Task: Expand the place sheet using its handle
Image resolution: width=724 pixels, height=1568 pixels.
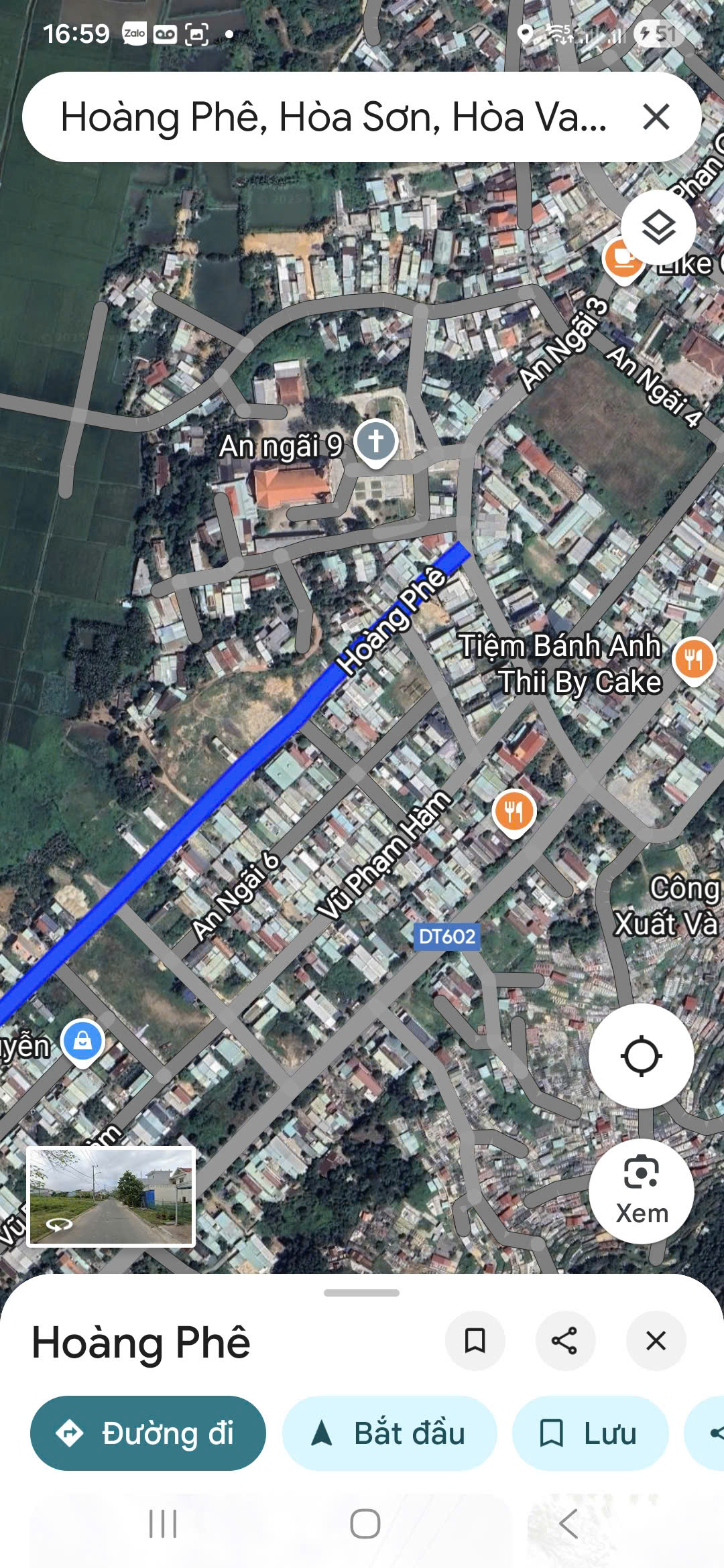Action: click(361, 1293)
